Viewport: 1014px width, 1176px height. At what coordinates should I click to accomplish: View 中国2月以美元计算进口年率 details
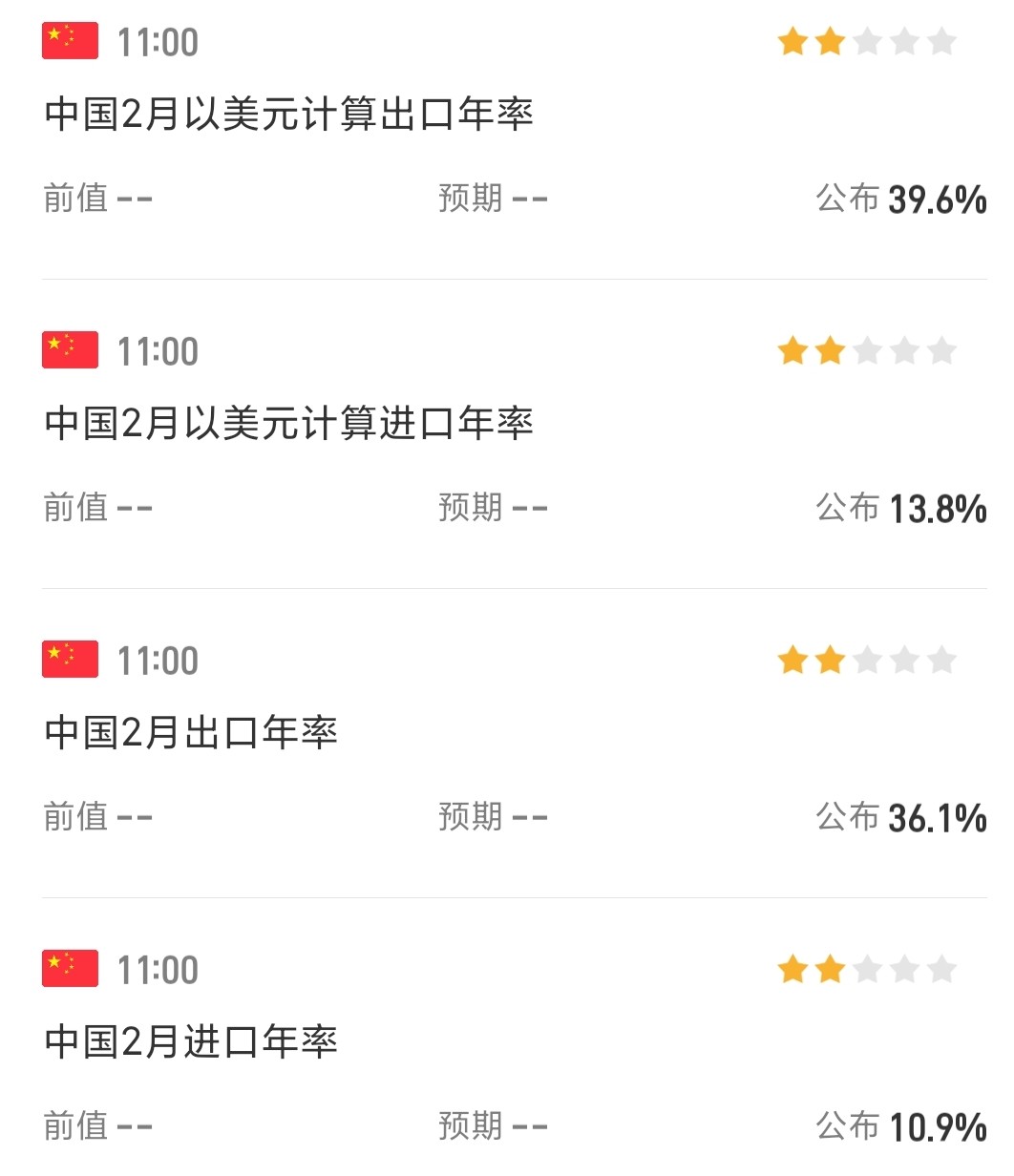pos(288,424)
